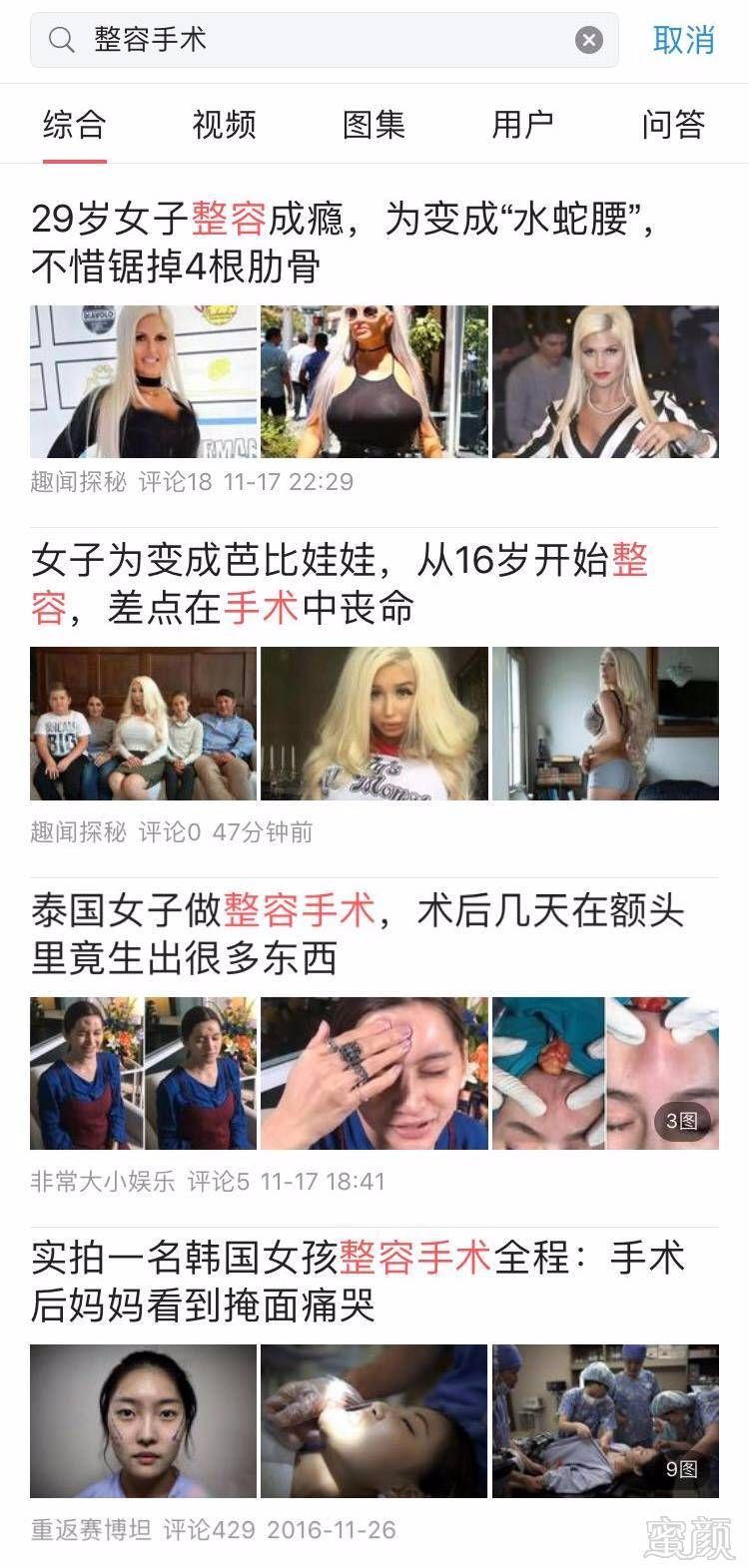The width and height of the screenshot is (749, 1568).
Task: Open the article about 29岁女子整容成瘾
Action: coord(340,243)
